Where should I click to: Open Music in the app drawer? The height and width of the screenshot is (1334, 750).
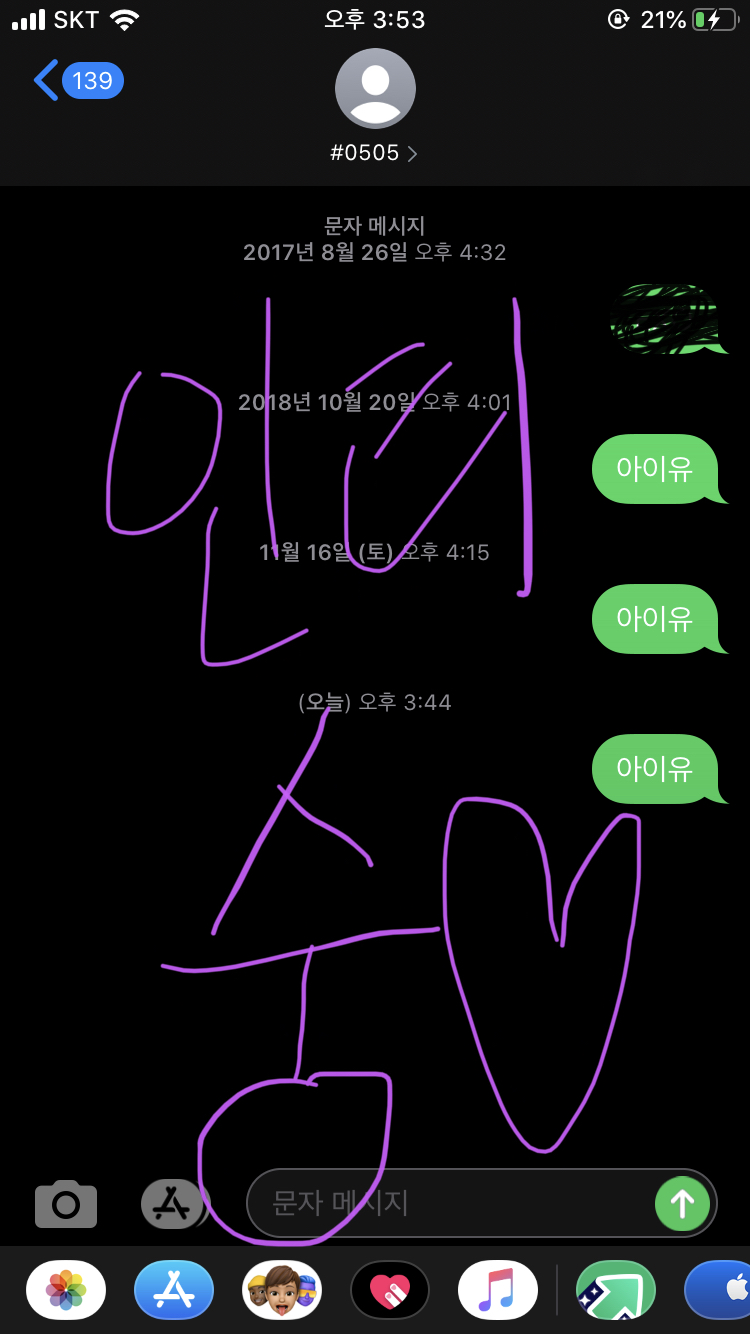tap(498, 1290)
